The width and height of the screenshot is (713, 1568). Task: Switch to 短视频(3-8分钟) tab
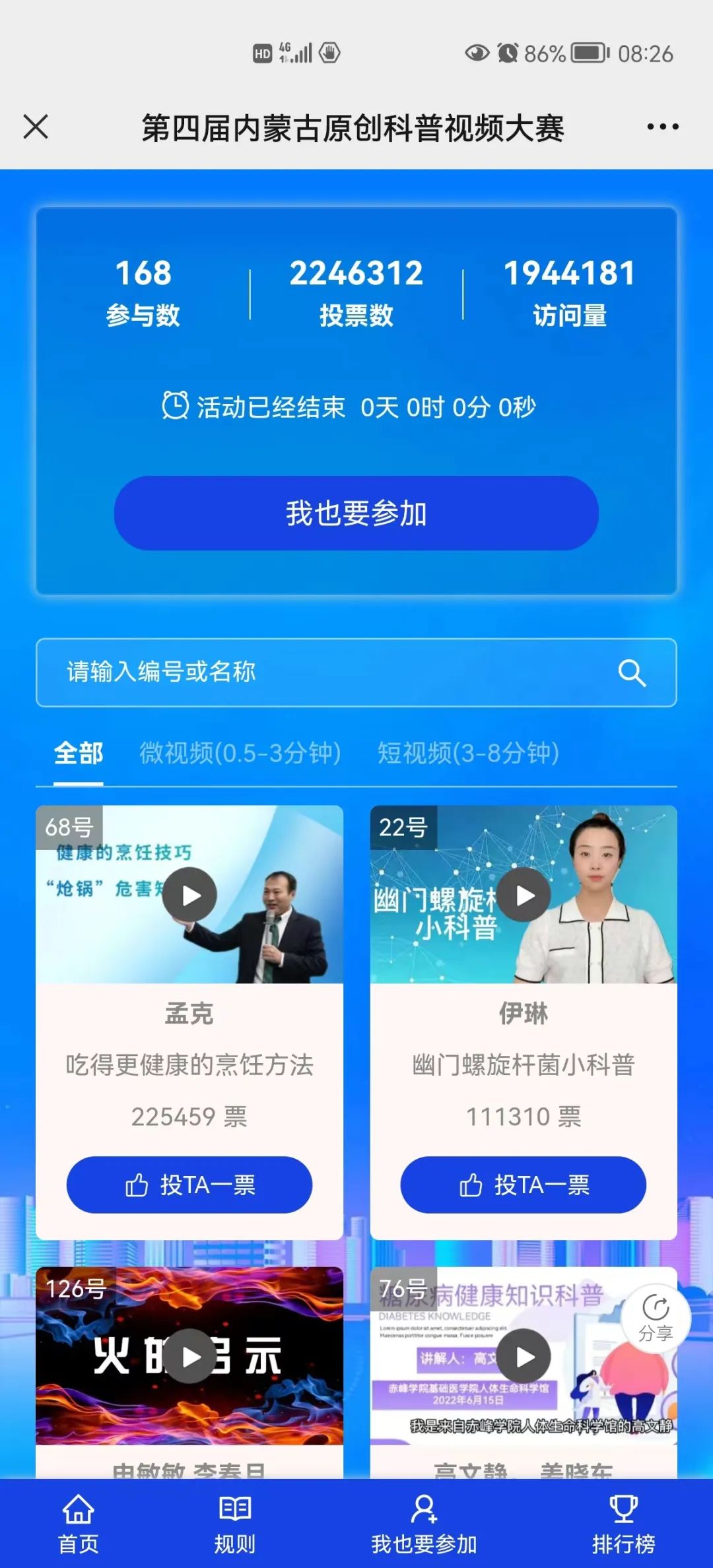pos(468,753)
